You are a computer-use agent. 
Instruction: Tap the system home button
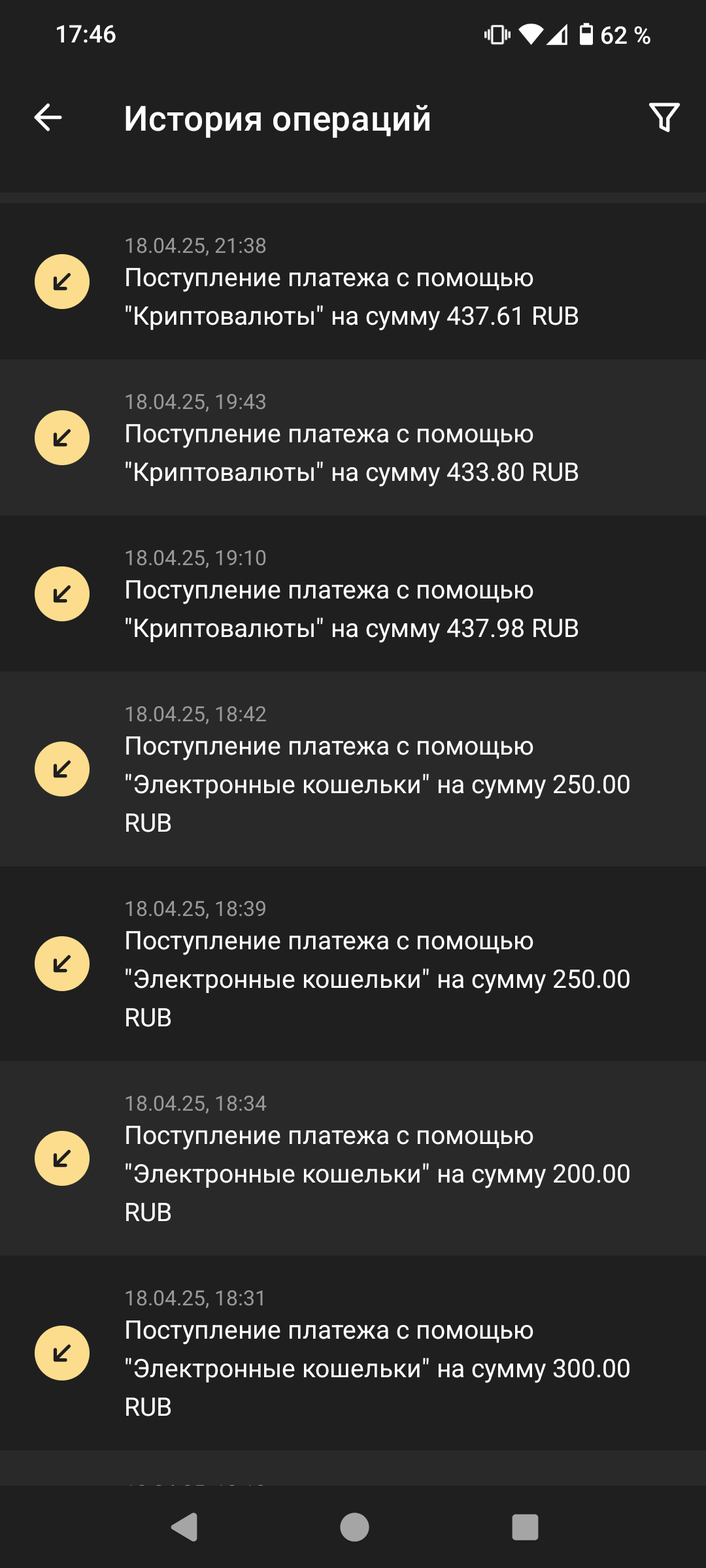click(x=354, y=1527)
